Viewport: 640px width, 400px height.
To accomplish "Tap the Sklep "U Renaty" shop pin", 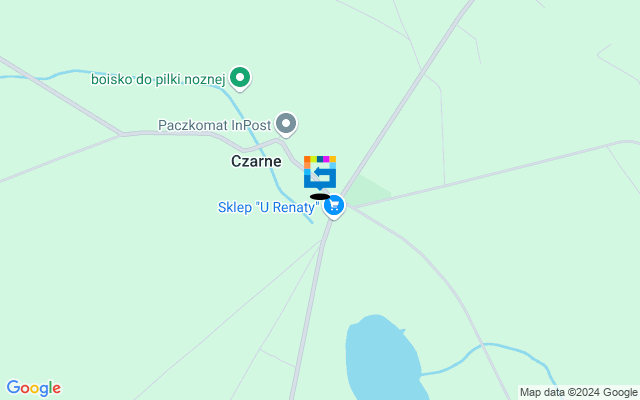I will click(x=334, y=207).
